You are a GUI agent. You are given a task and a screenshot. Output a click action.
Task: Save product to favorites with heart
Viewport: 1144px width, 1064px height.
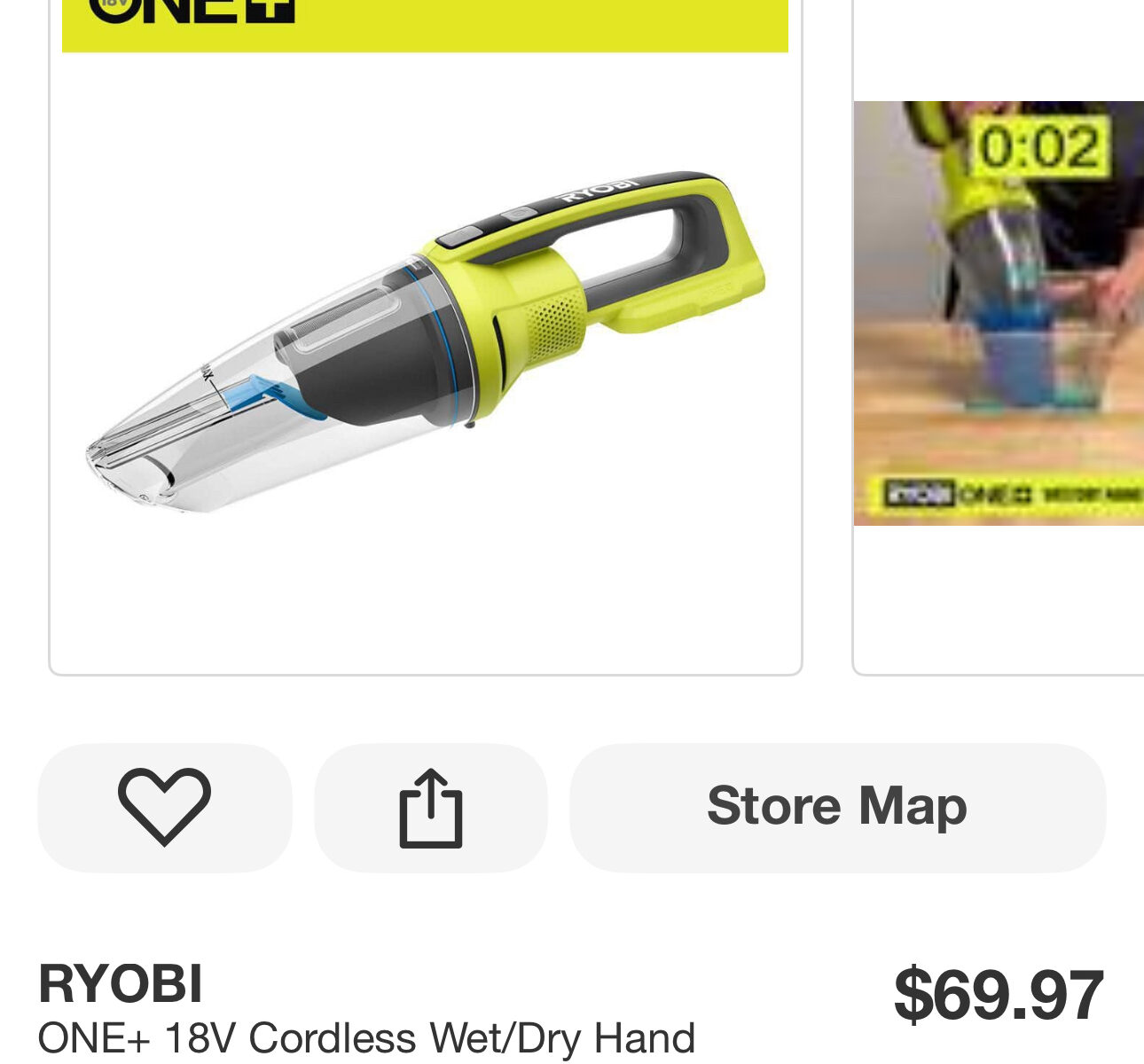click(165, 807)
